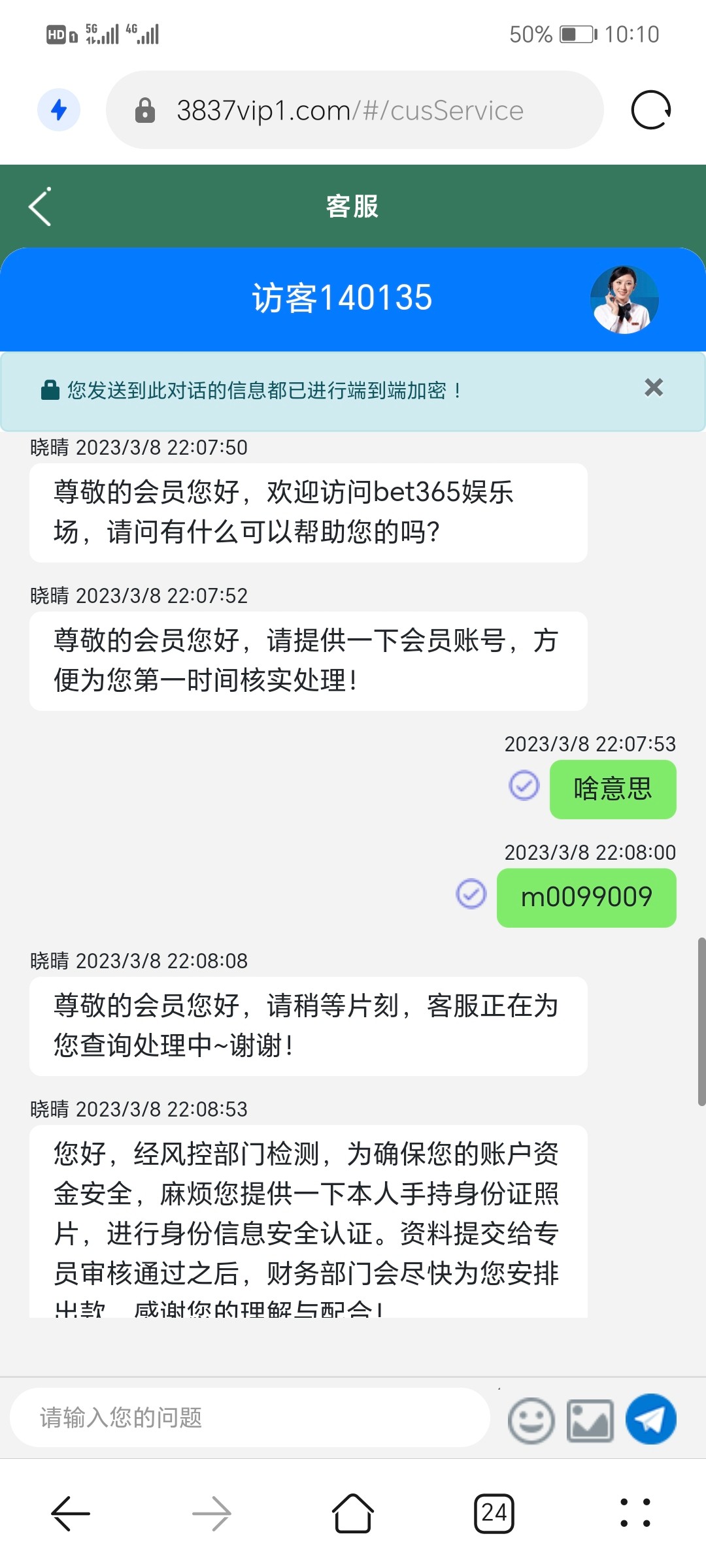The height and width of the screenshot is (1568, 706).
Task: Open the browser's four-dot menu
Action: tap(635, 1512)
